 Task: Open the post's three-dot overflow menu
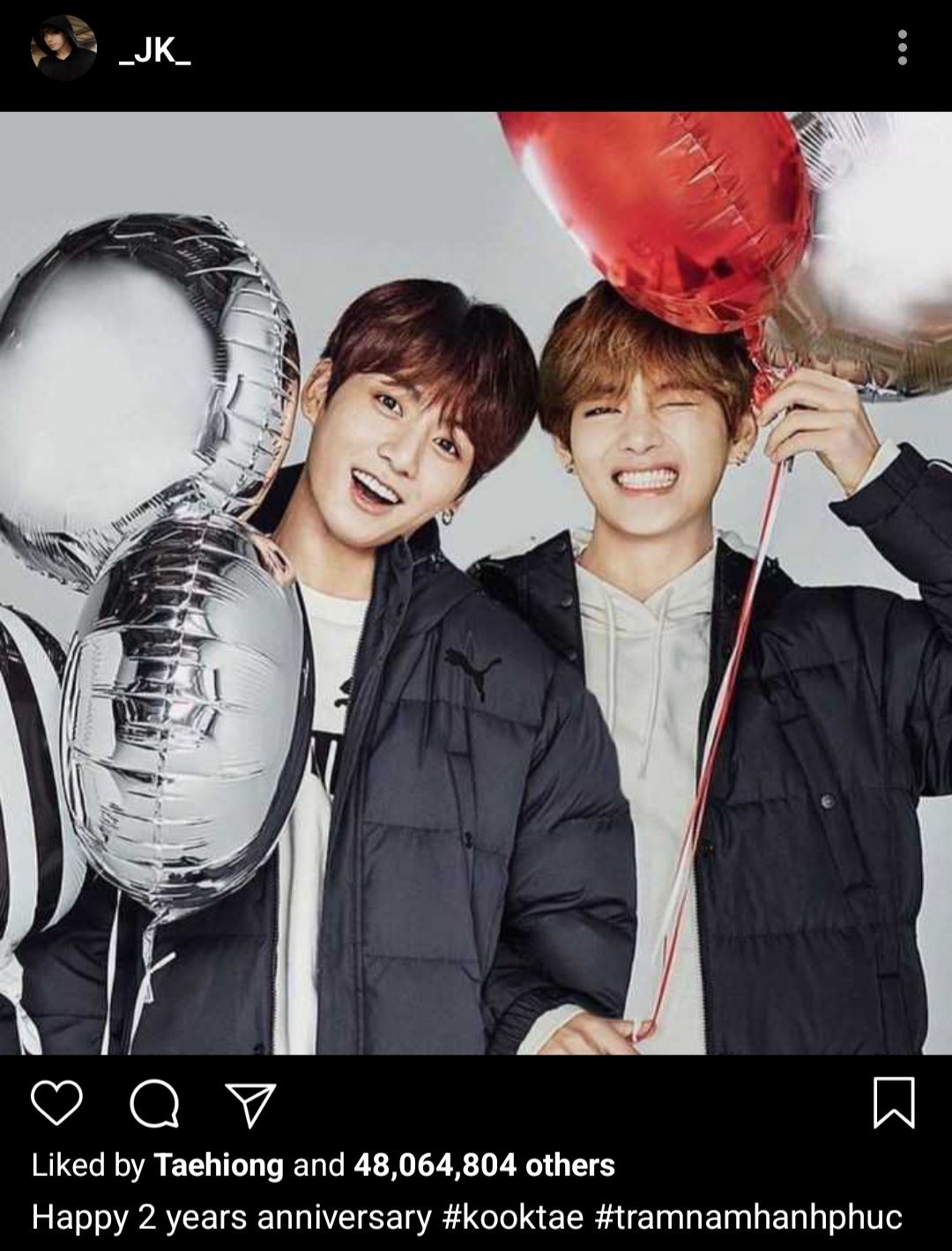(x=902, y=48)
